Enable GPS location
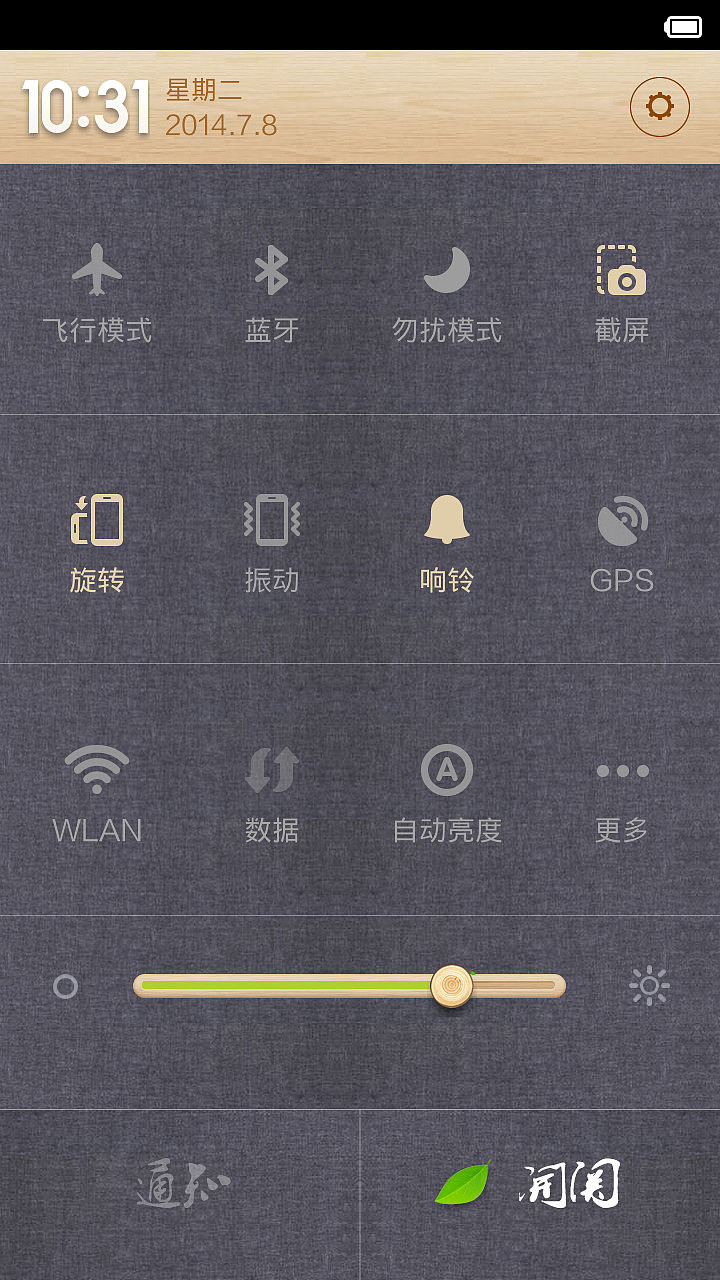This screenshot has width=720, height=1280. click(621, 542)
